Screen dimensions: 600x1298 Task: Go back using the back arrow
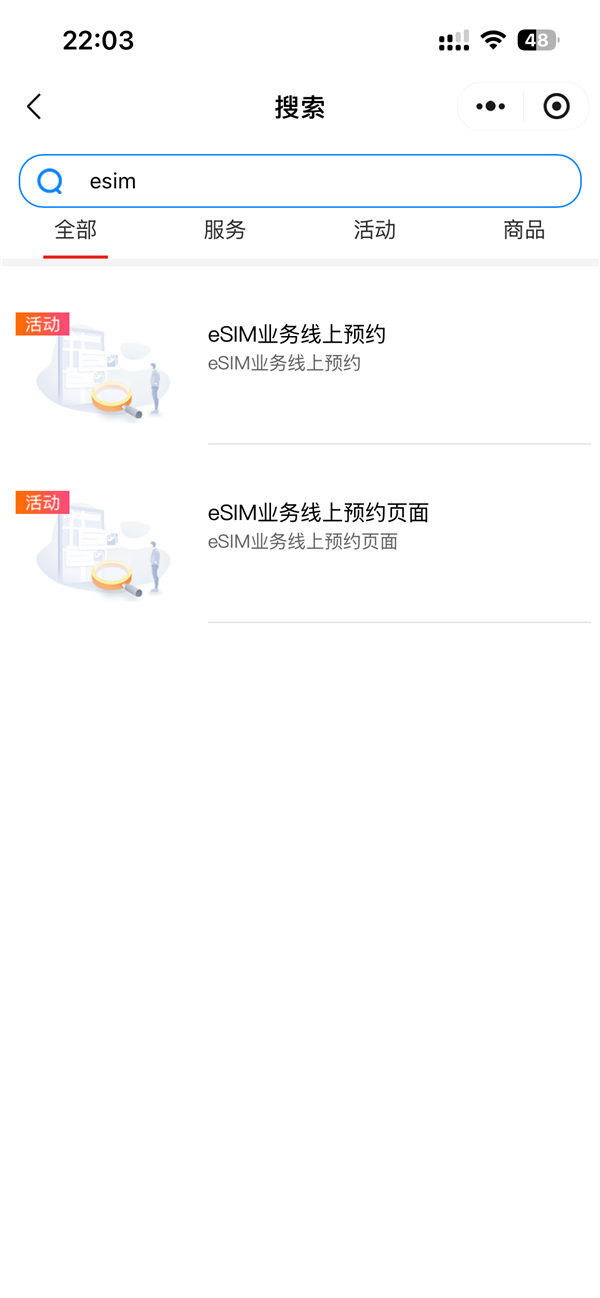click(34, 107)
